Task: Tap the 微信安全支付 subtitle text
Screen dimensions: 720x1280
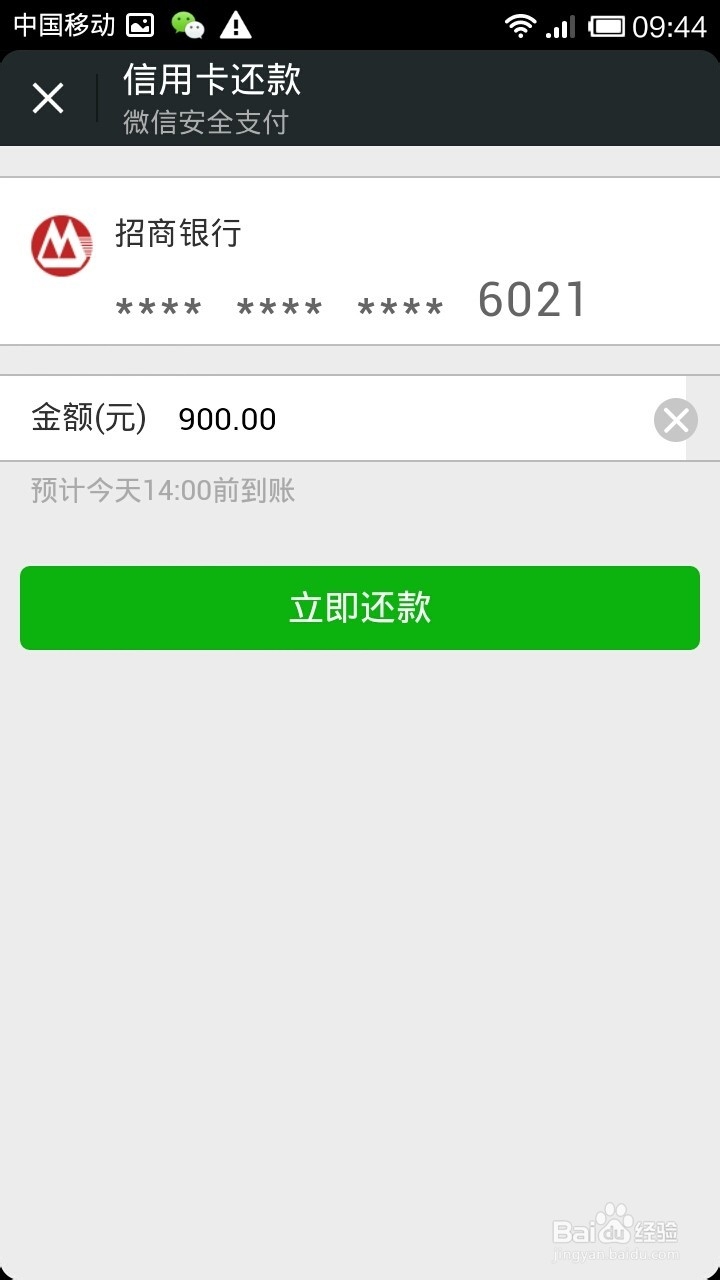Action: [x=203, y=123]
